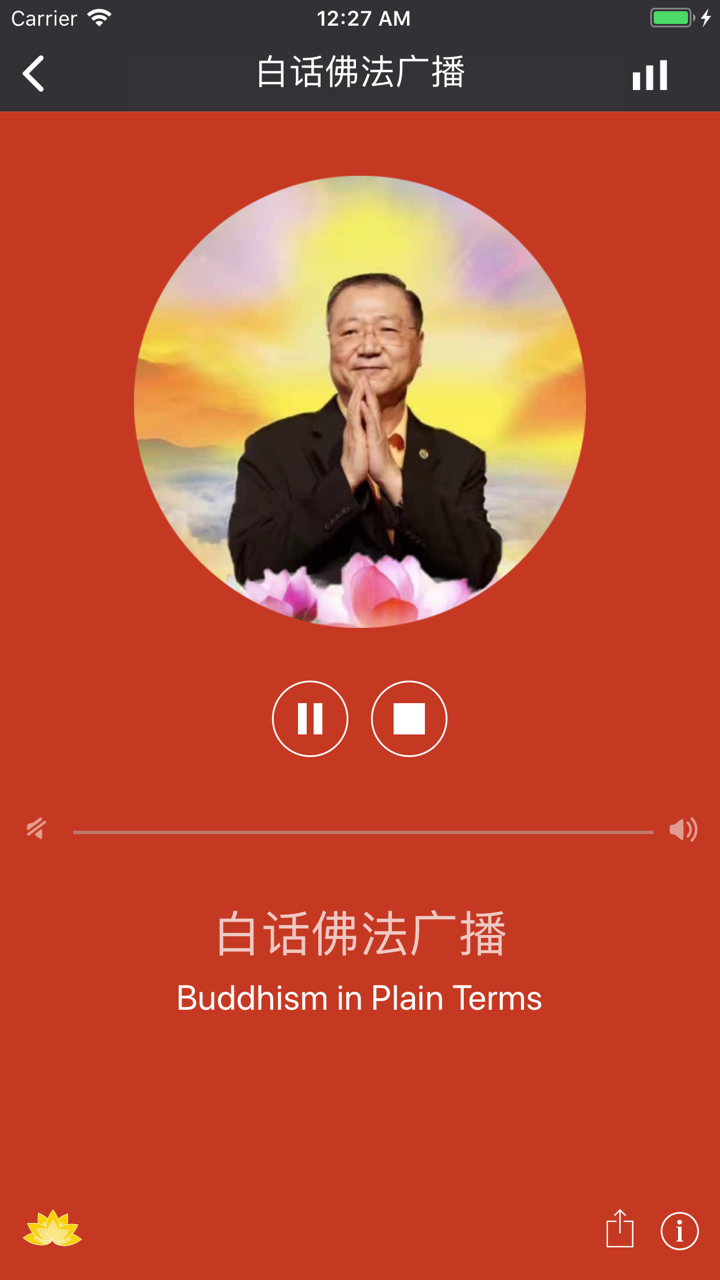
Task: Stop the radio playback
Action: pyautogui.click(x=409, y=718)
